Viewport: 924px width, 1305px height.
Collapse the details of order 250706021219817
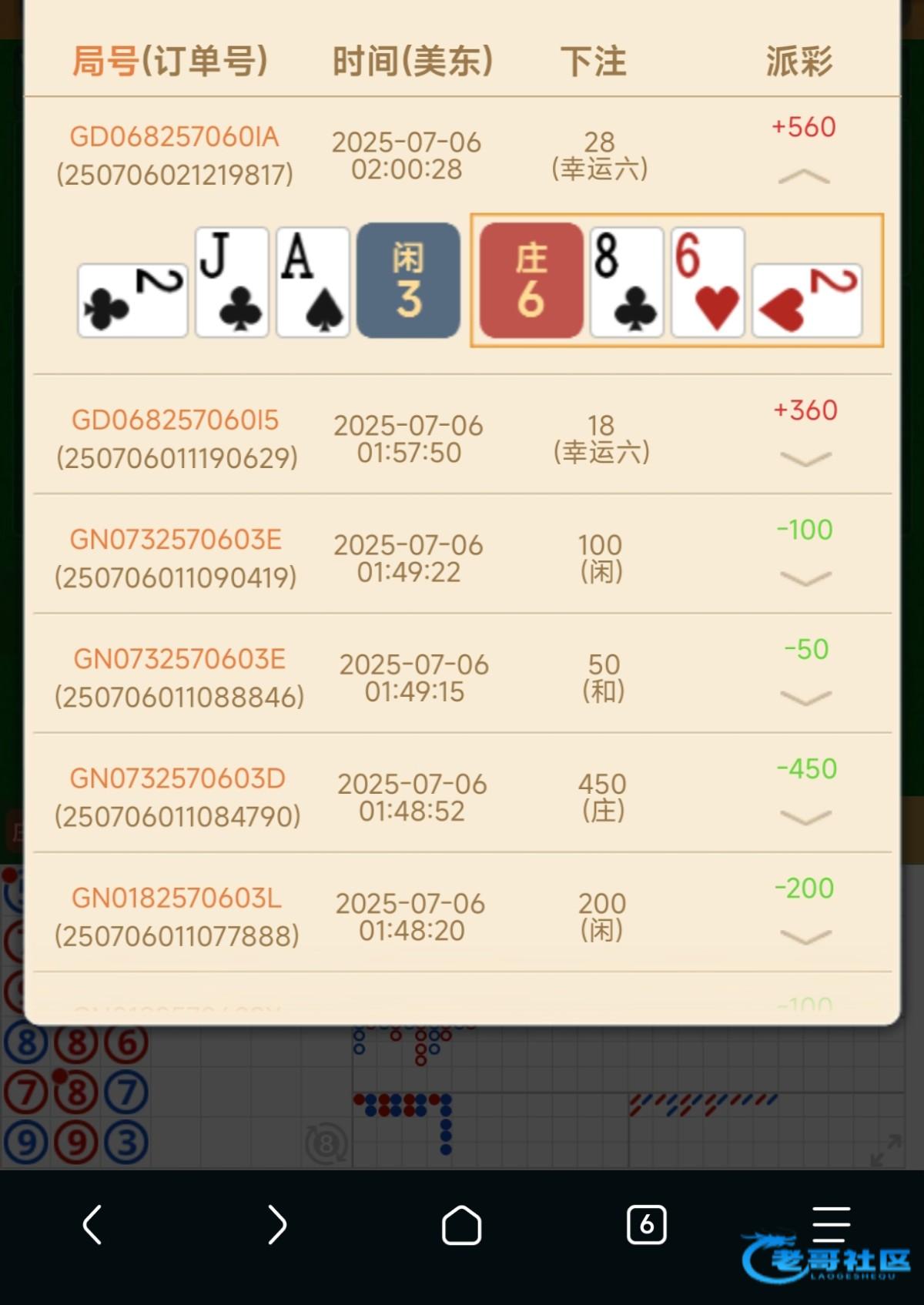point(804,178)
